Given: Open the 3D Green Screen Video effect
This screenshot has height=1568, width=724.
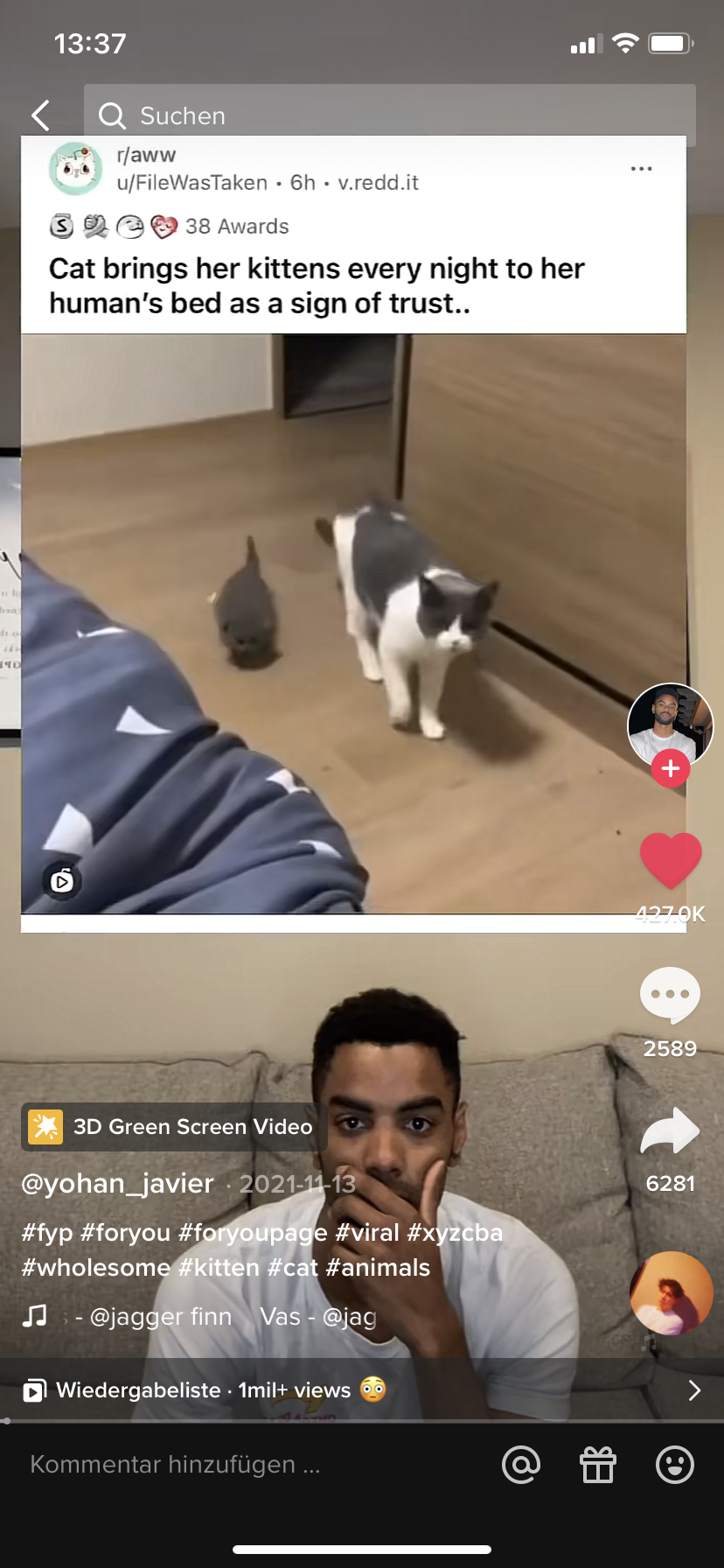Looking at the screenshot, I should click(x=174, y=1127).
